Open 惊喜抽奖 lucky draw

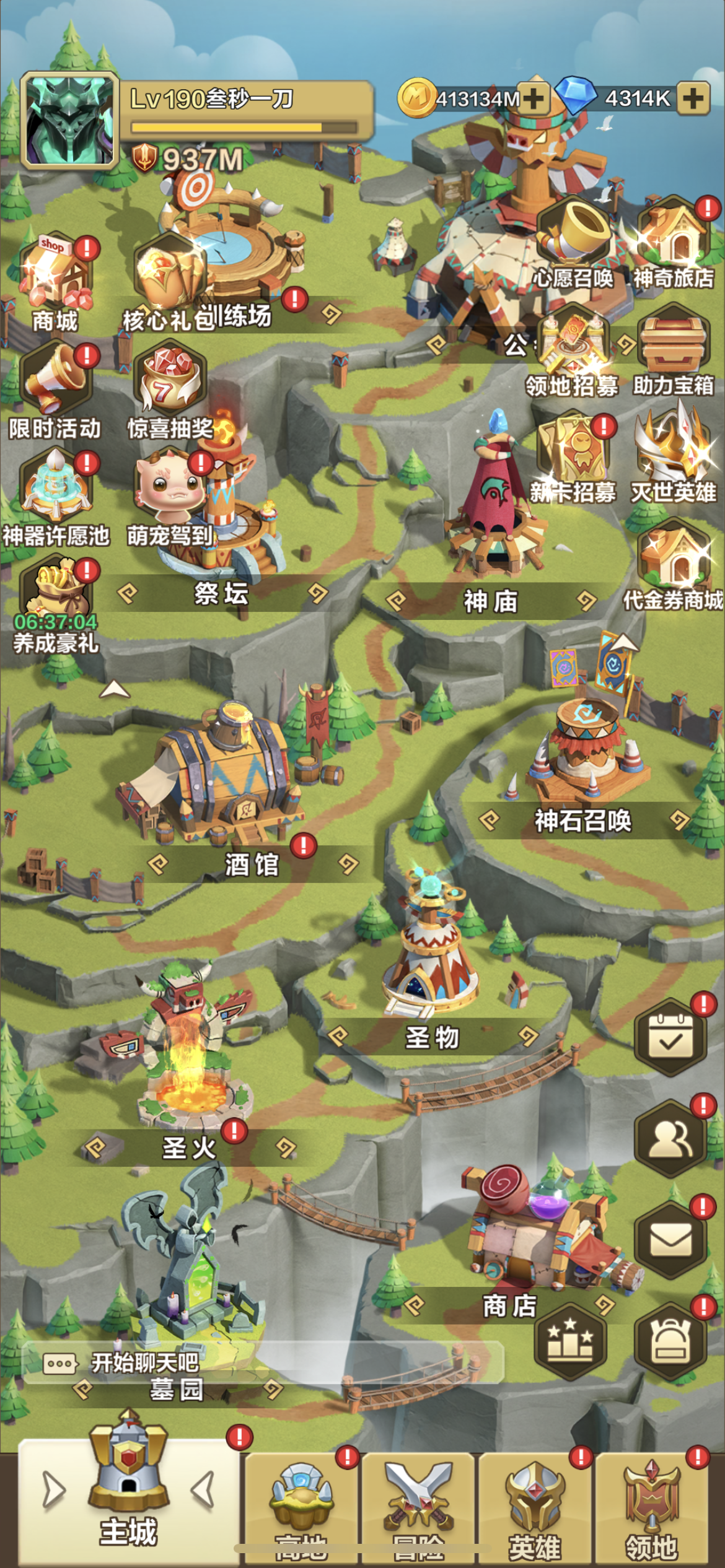pyautogui.click(x=170, y=391)
